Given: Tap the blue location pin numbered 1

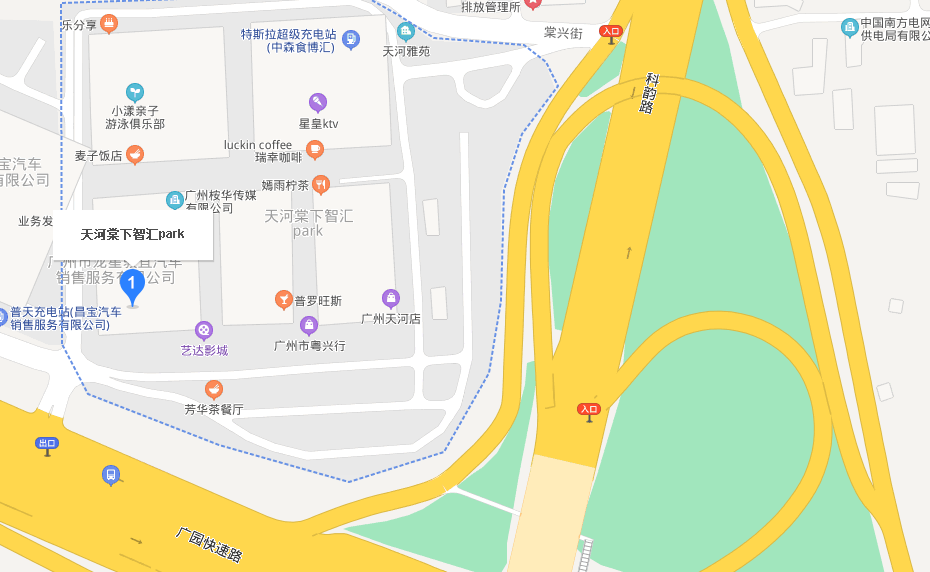Looking at the screenshot, I should [x=131, y=286].
